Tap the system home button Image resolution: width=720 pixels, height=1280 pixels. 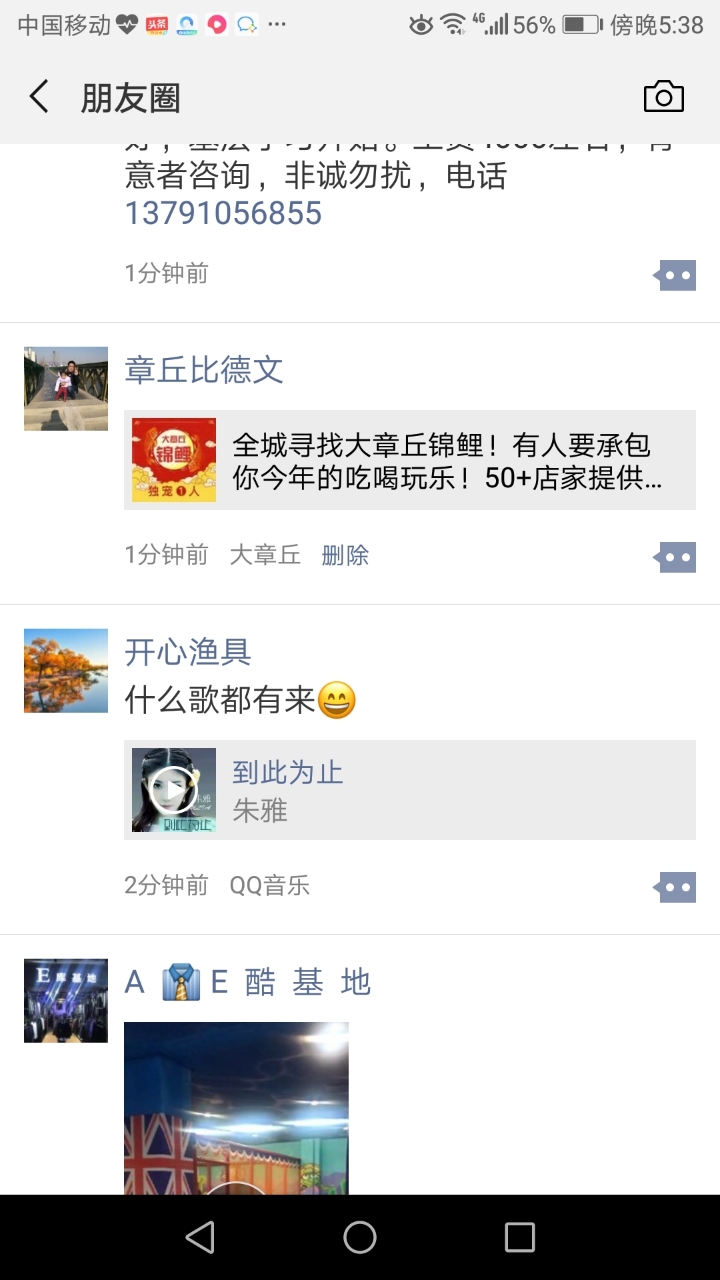[360, 1237]
